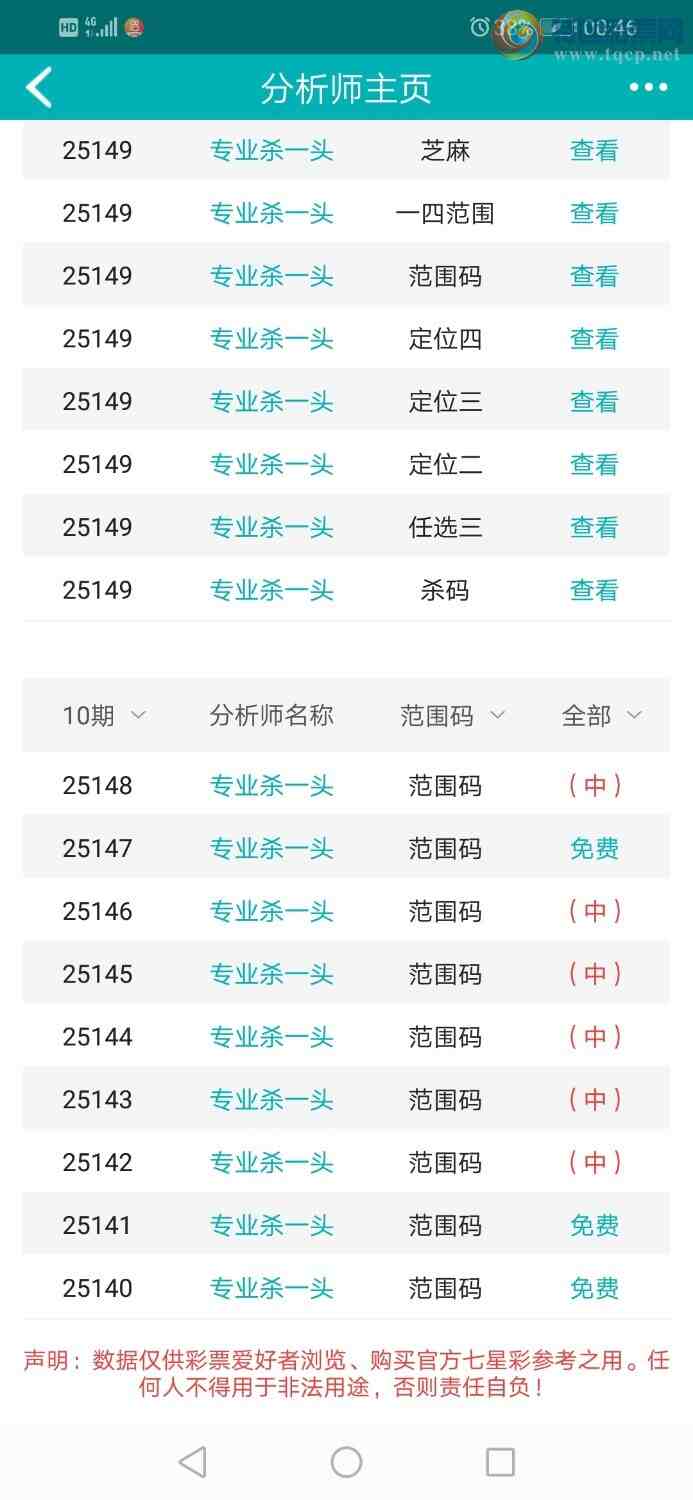693x1500 pixels.
Task: Open the free result for issue 25140
Action: (x=594, y=1289)
